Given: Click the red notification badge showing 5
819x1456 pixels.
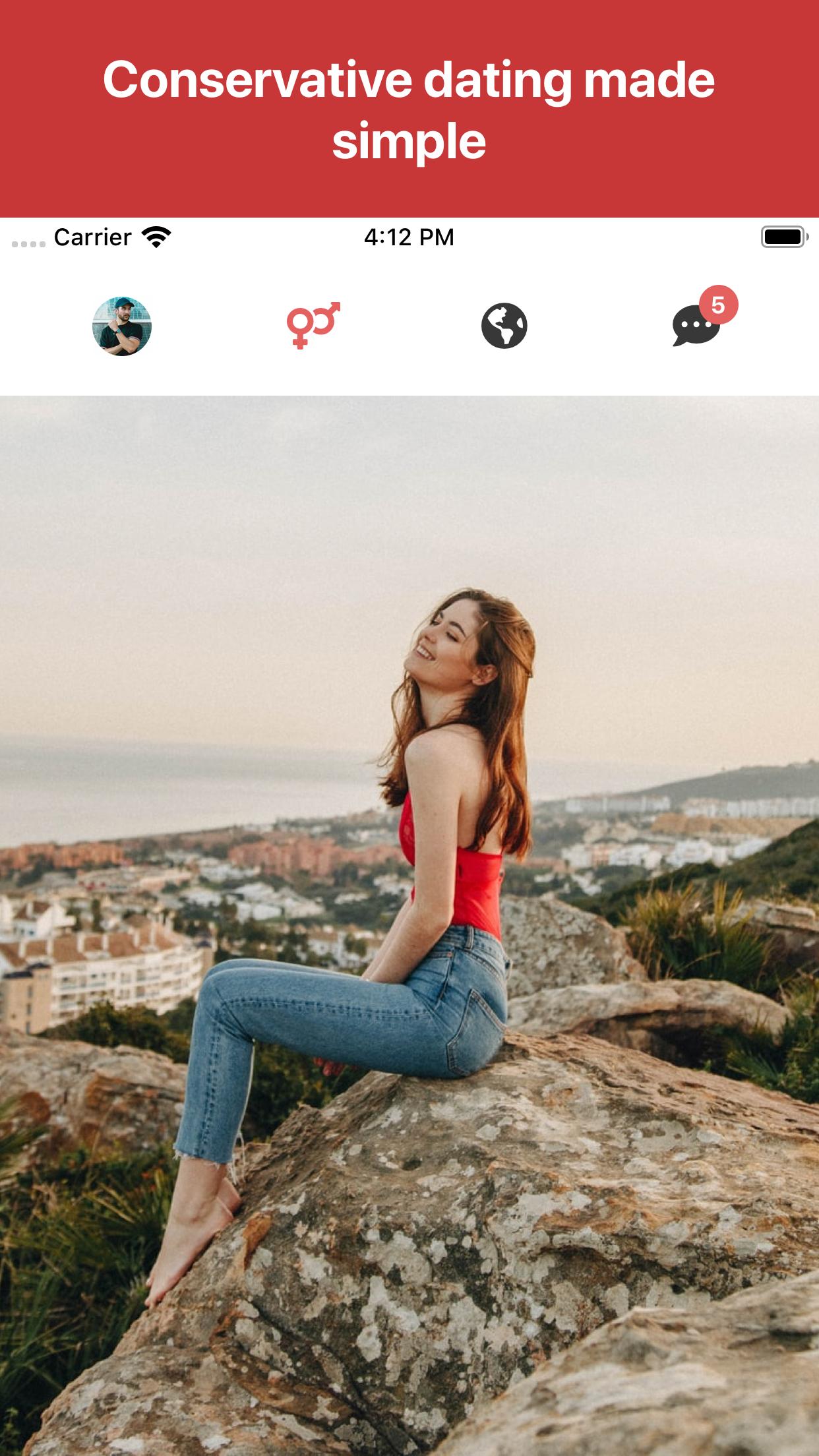Looking at the screenshot, I should point(719,304).
